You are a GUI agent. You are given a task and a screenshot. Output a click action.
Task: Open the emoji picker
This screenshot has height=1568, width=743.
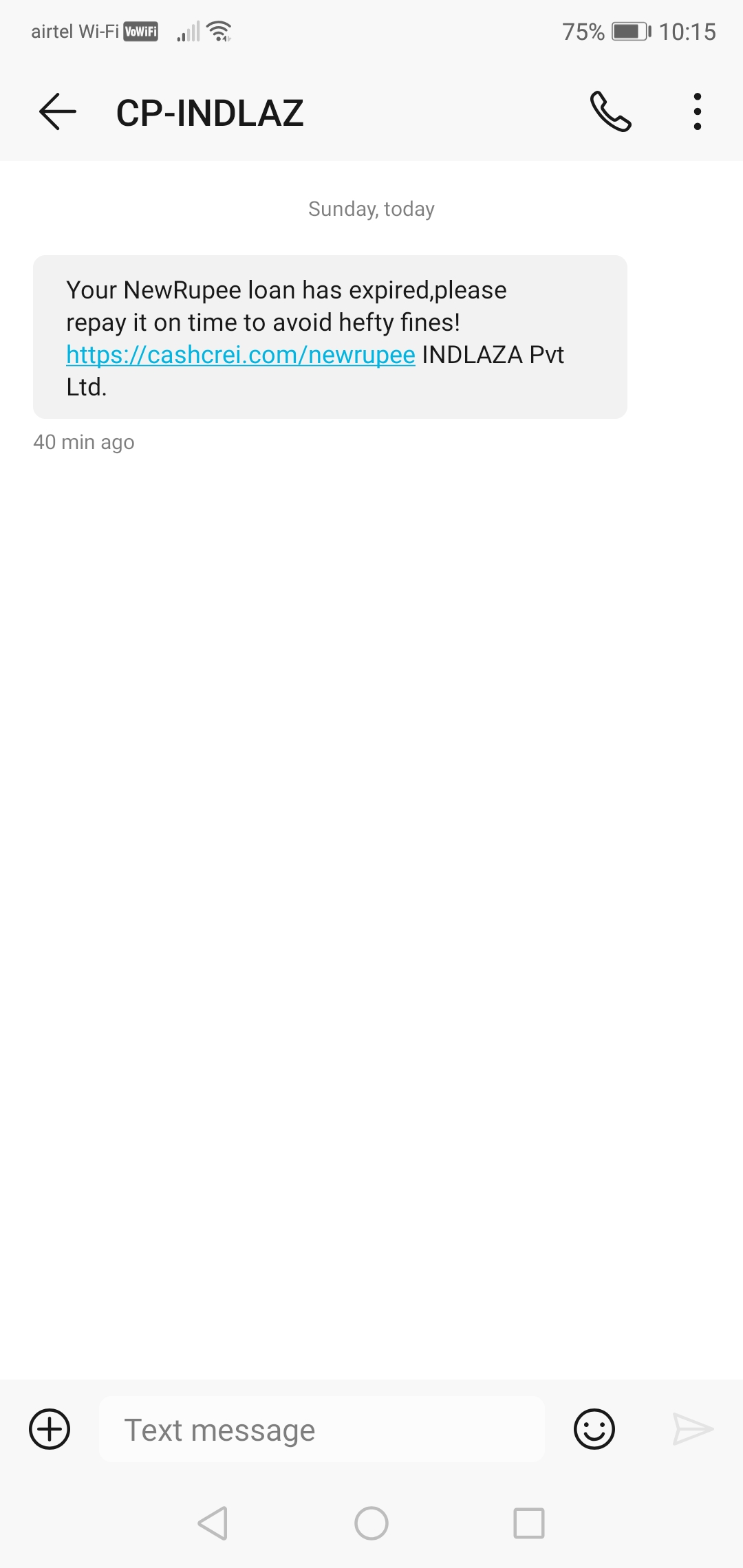[x=594, y=1429]
